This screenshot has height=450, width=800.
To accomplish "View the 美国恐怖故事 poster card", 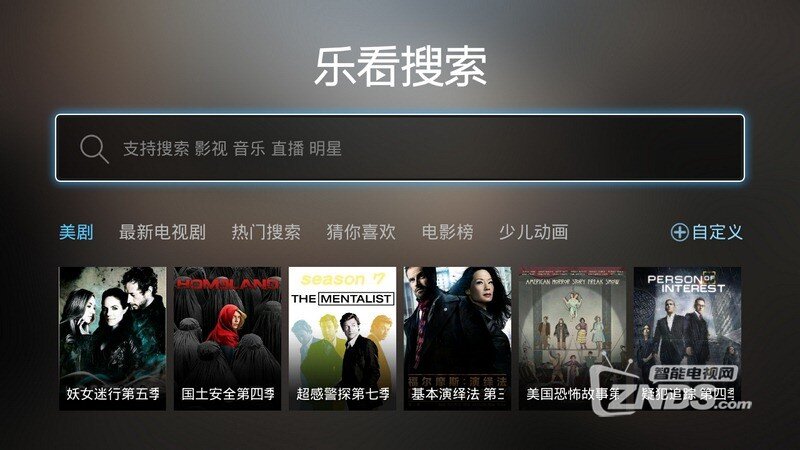I will tap(573, 337).
